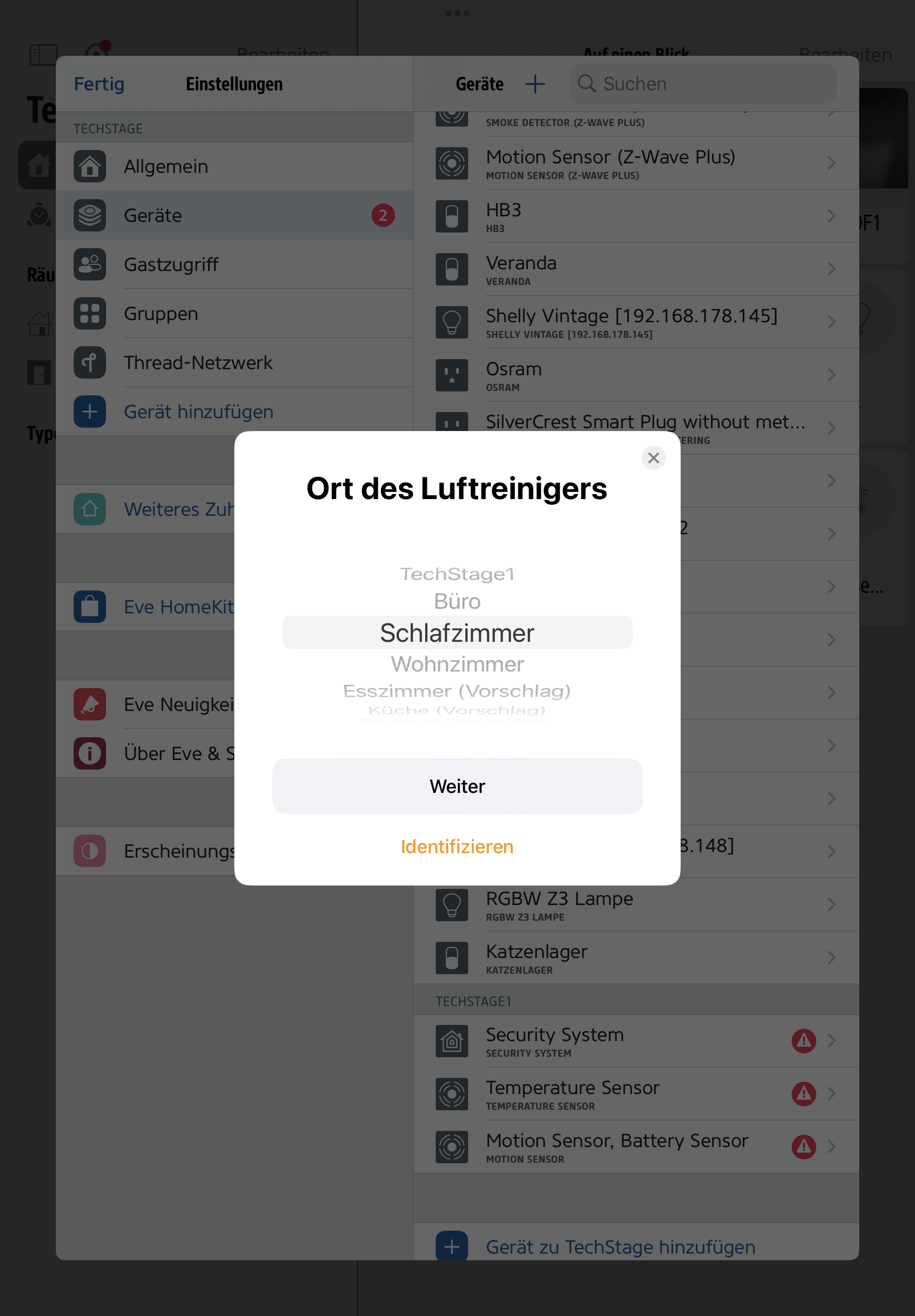Screen dimensions: 915x1316
Task: Pick TechStage1 in the room picker
Action: (457, 573)
